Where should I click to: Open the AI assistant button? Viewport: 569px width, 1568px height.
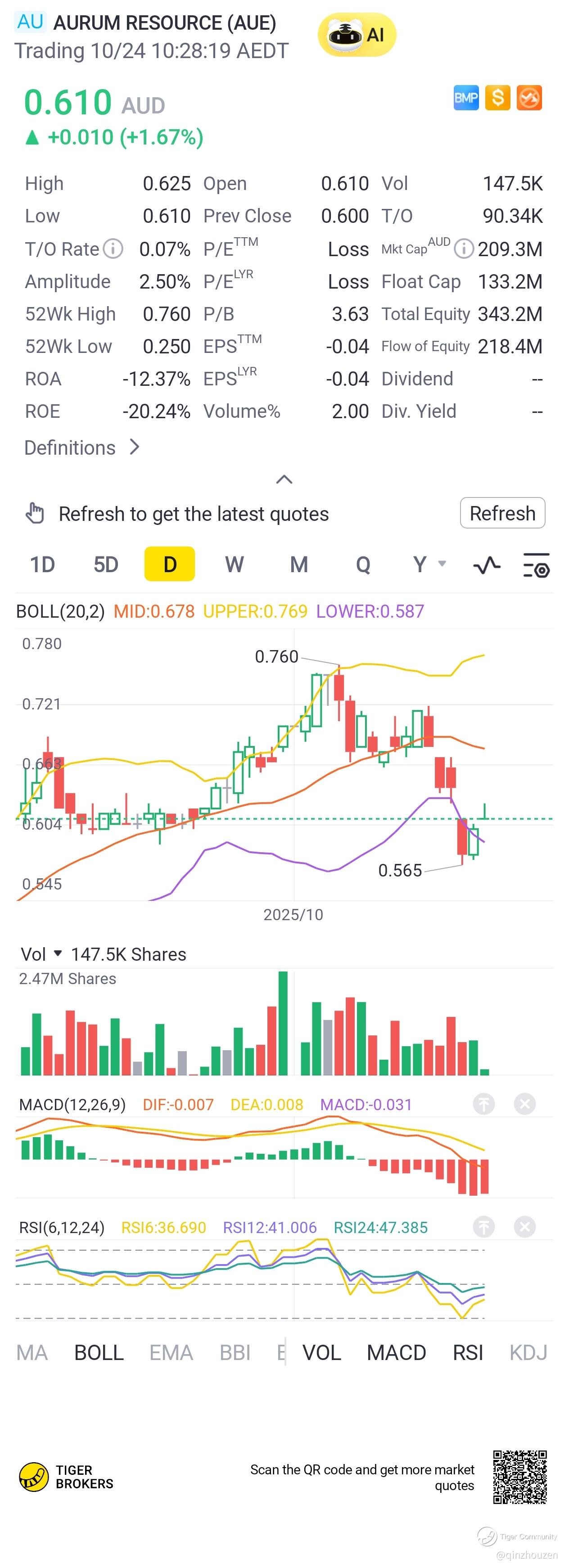tap(357, 35)
